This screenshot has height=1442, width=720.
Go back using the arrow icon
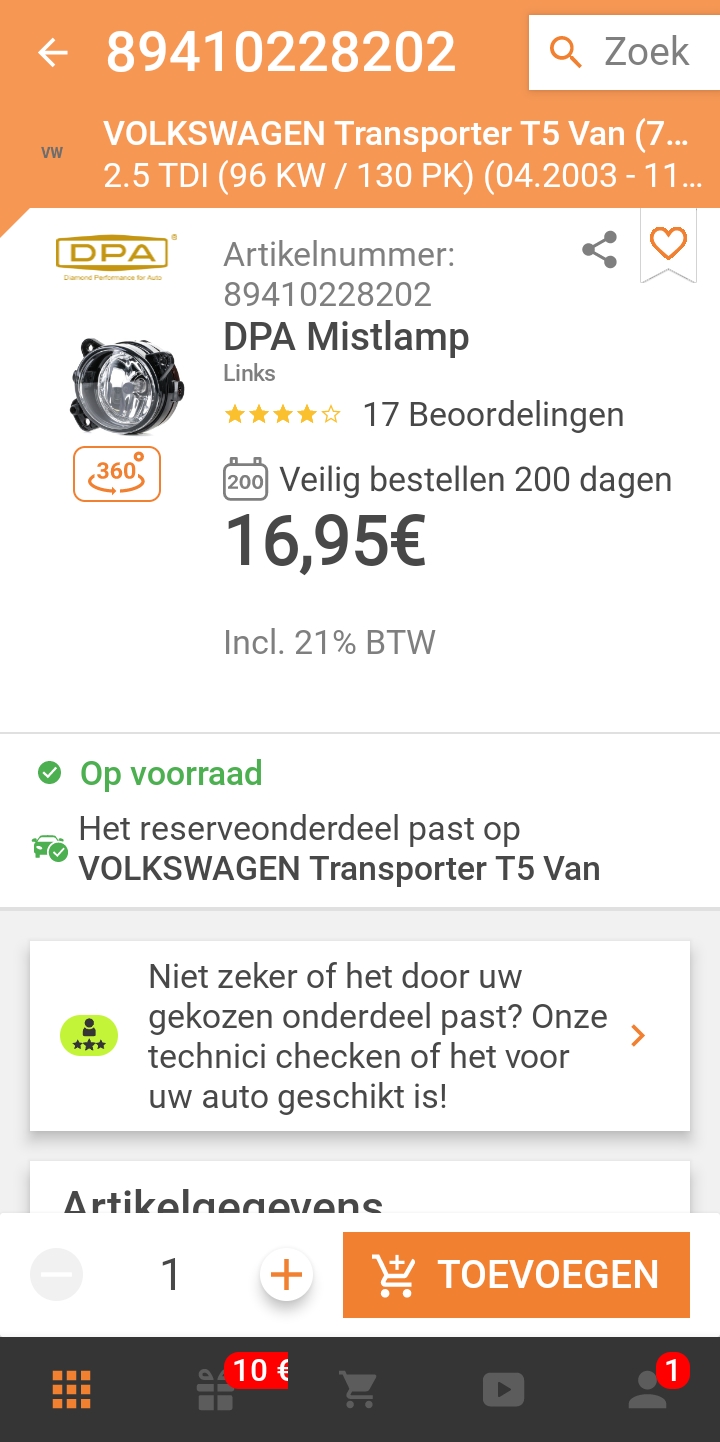(52, 52)
